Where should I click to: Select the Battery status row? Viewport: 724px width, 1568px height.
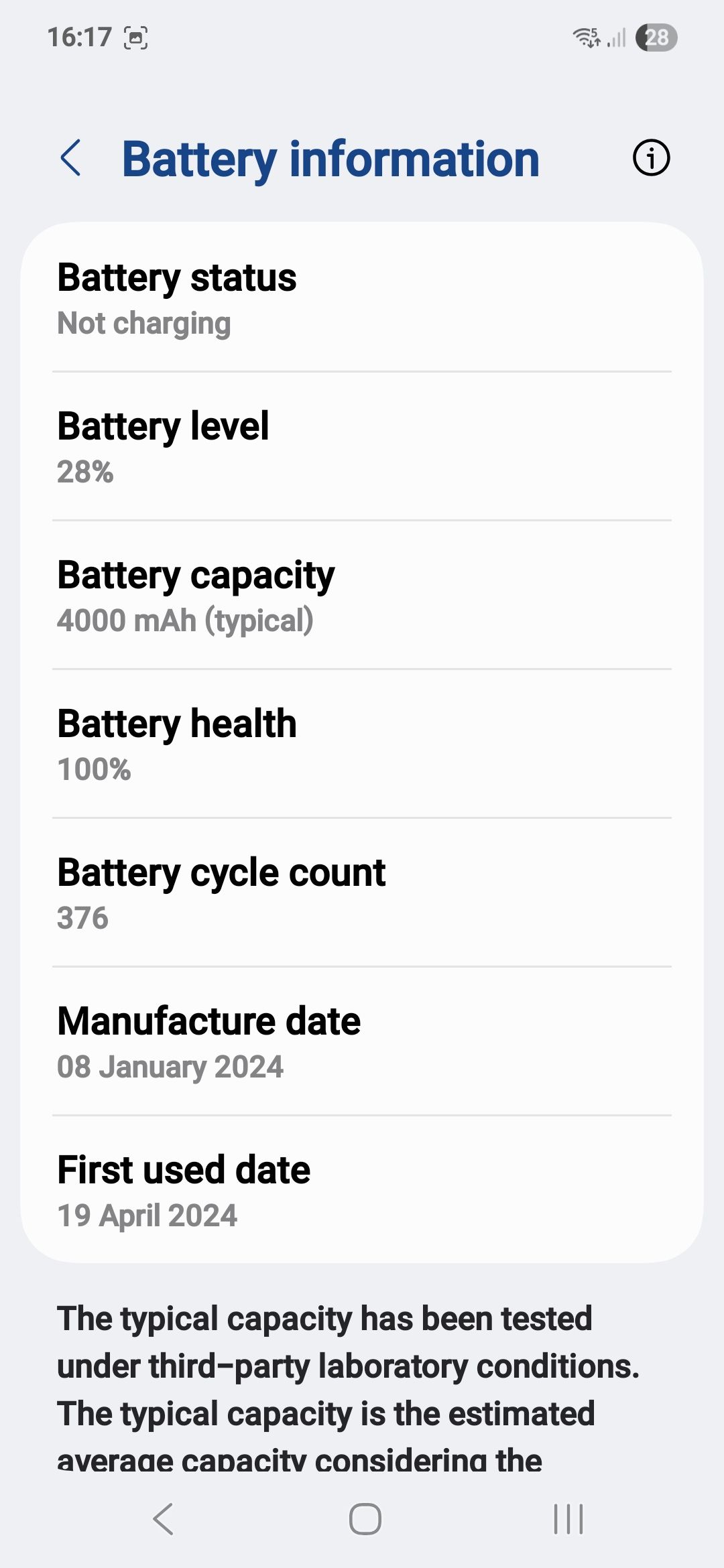tap(362, 297)
